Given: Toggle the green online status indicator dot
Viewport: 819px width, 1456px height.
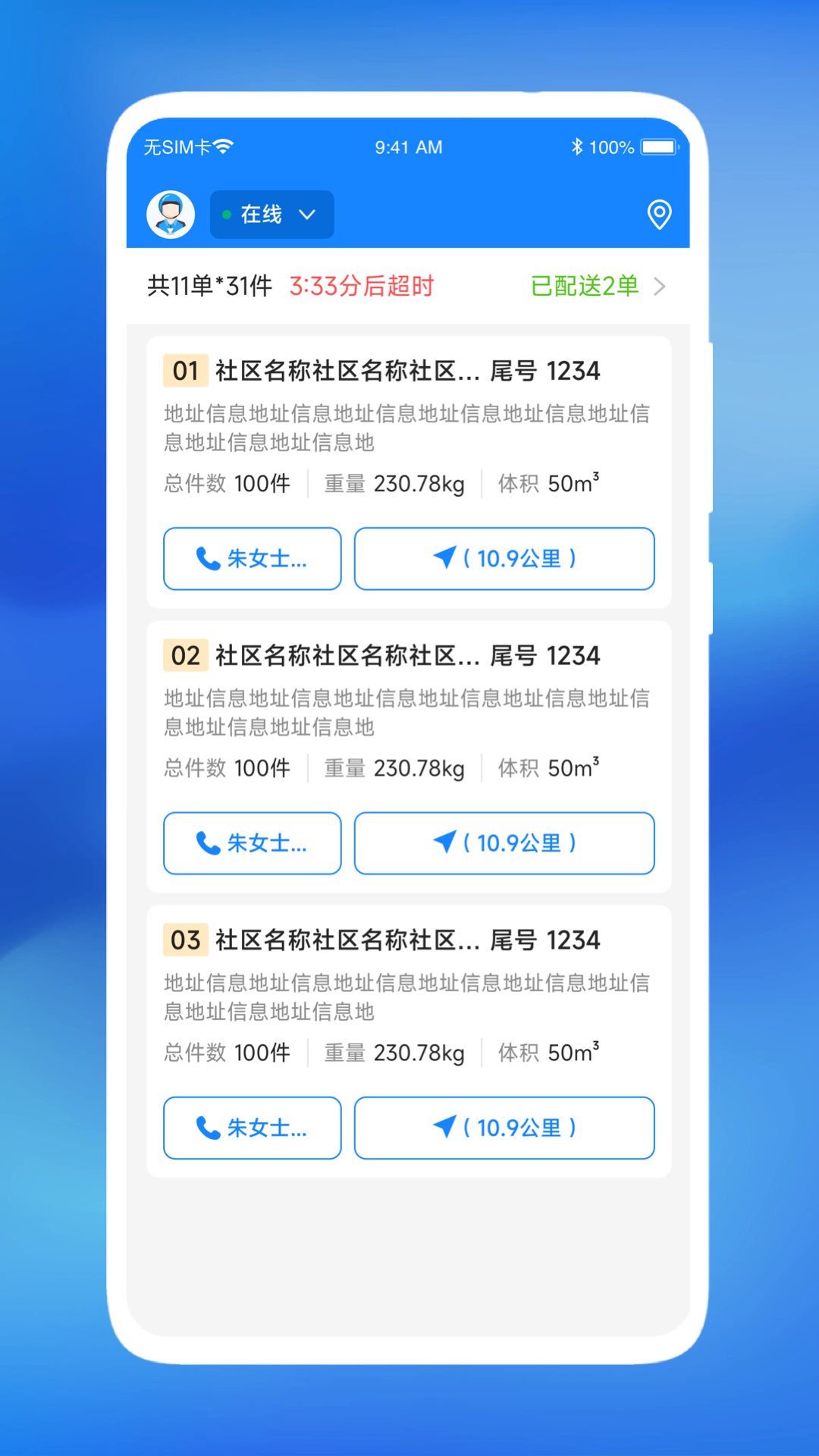Looking at the screenshot, I should (226, 214).
